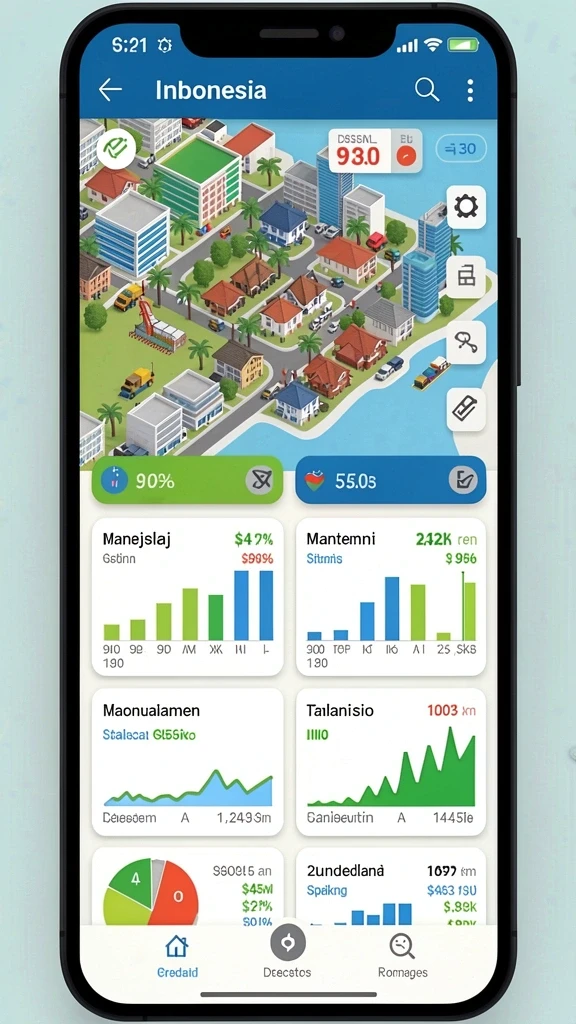576x1024 pixels.
Task: Open the three-dot overflow menu
Action: tap(470, 90)
